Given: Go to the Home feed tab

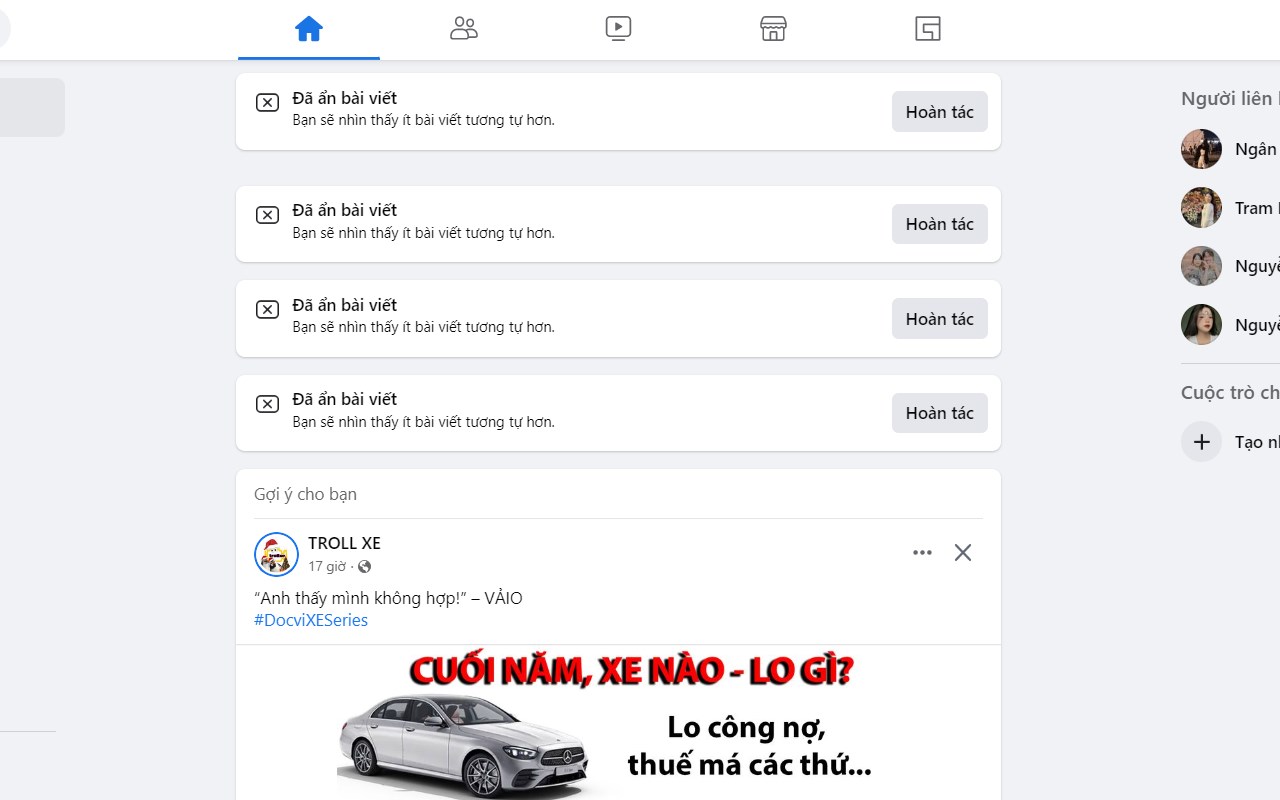Looking at the screenshot, I should point(308,29).
